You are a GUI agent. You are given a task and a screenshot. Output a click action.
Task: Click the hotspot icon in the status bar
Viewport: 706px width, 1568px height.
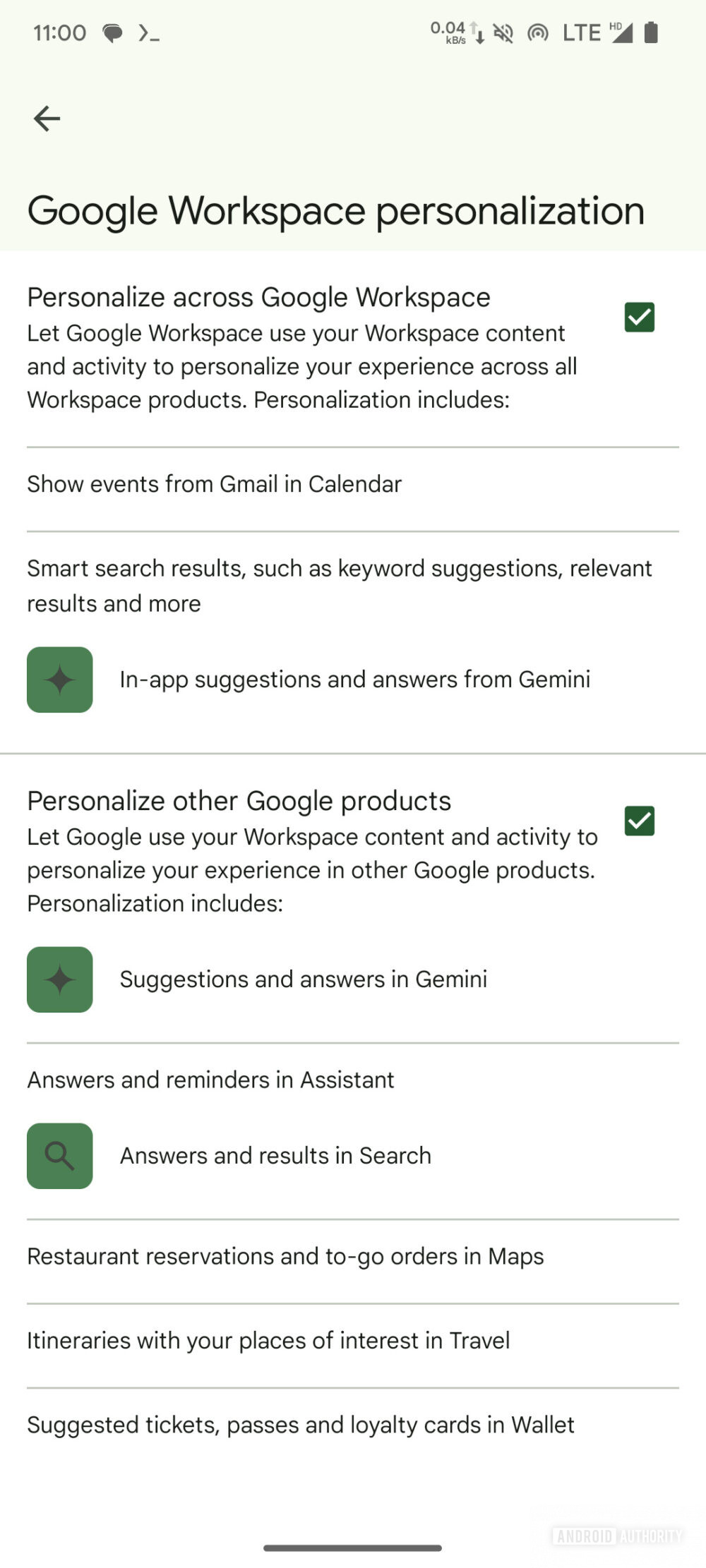(x=538, y=32)
